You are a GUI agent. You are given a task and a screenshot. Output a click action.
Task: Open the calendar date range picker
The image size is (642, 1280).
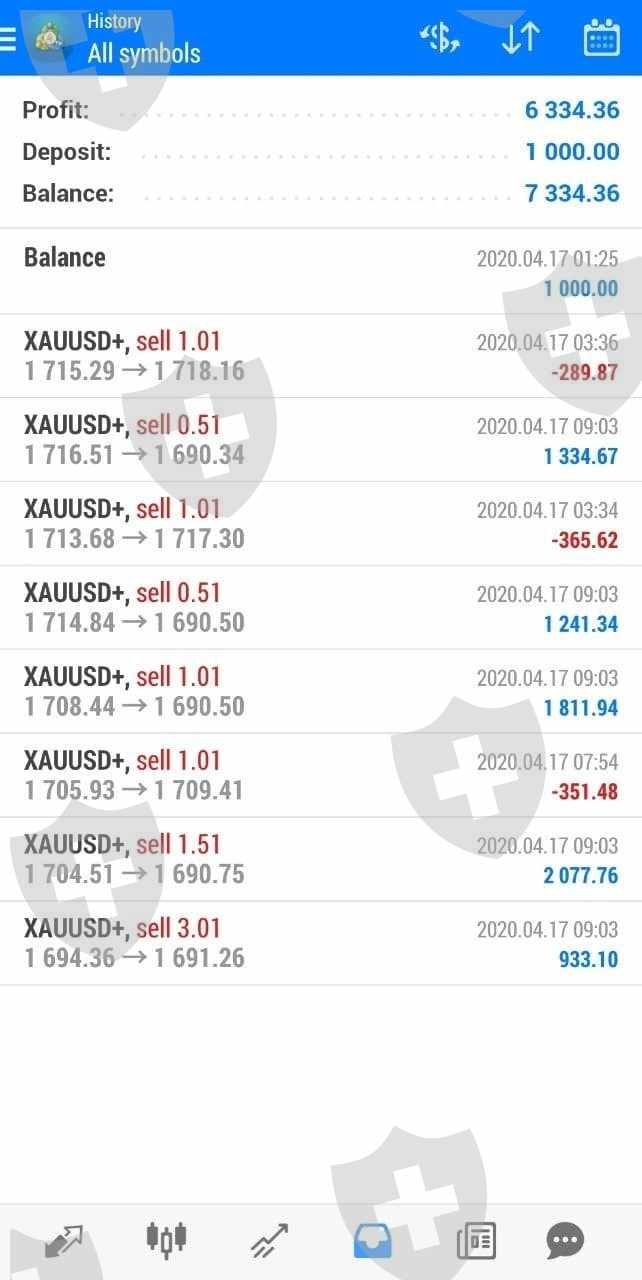601,38
